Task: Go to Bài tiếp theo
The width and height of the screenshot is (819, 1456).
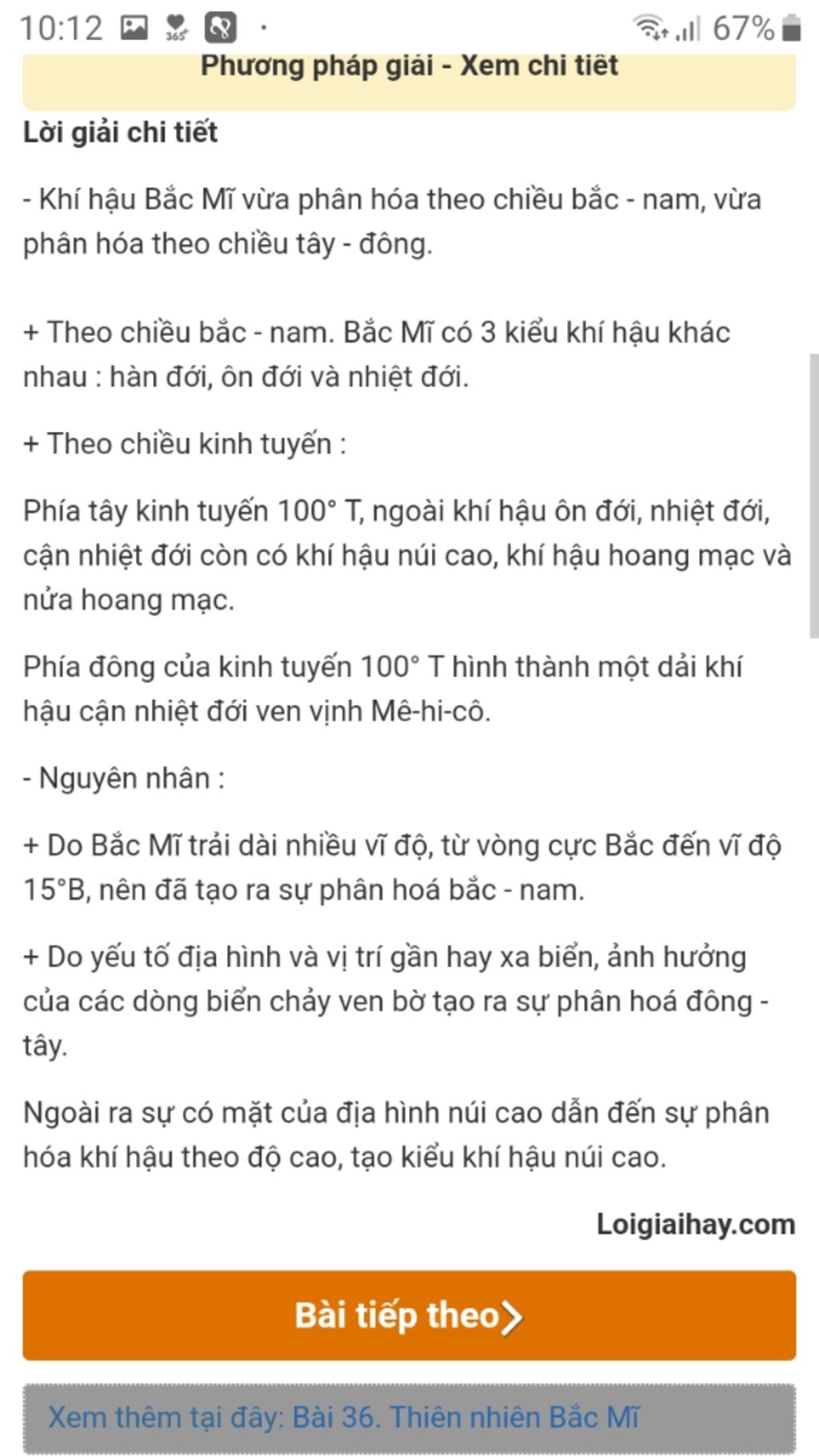Action: pyautogui.click(x=409, y=1315)
